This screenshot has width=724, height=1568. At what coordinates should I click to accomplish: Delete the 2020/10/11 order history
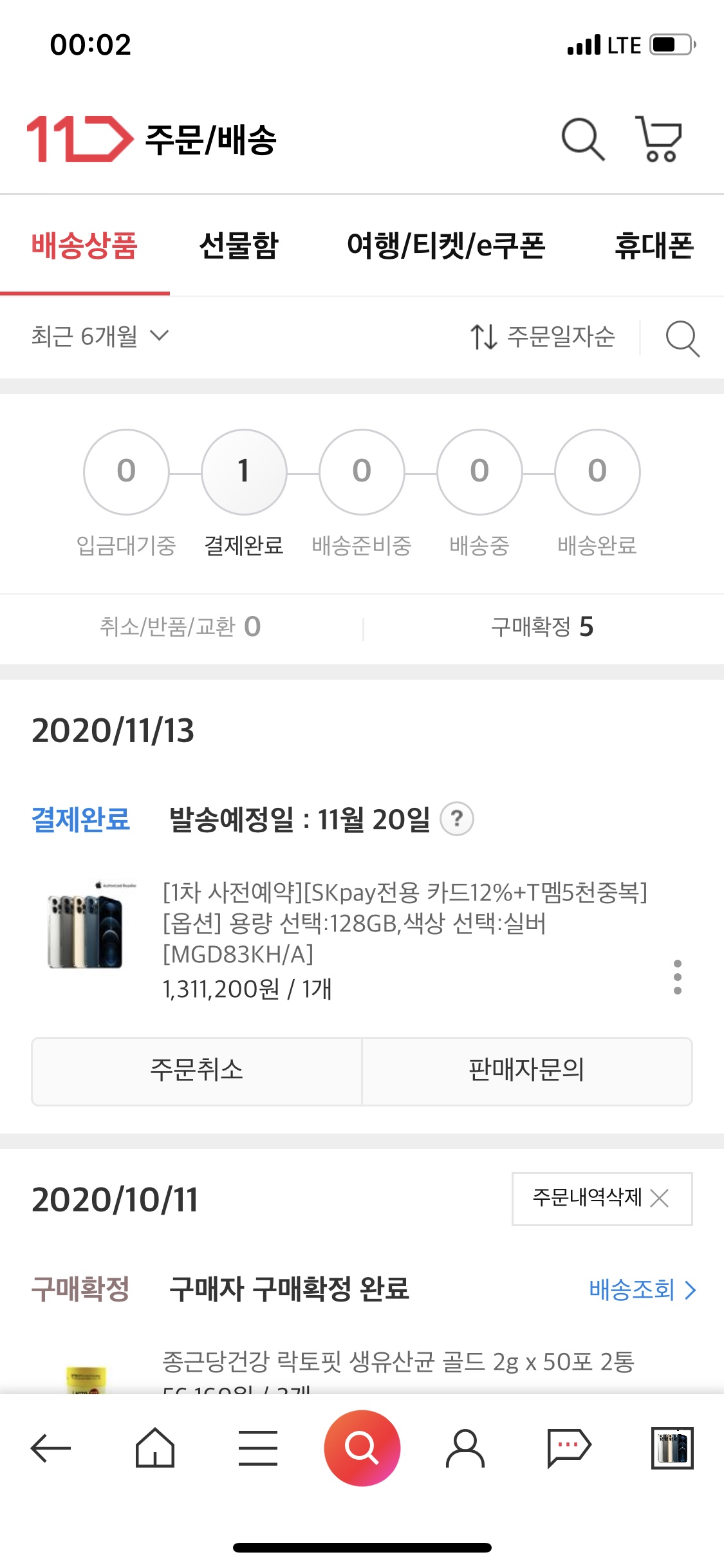tap(602, 1199)
